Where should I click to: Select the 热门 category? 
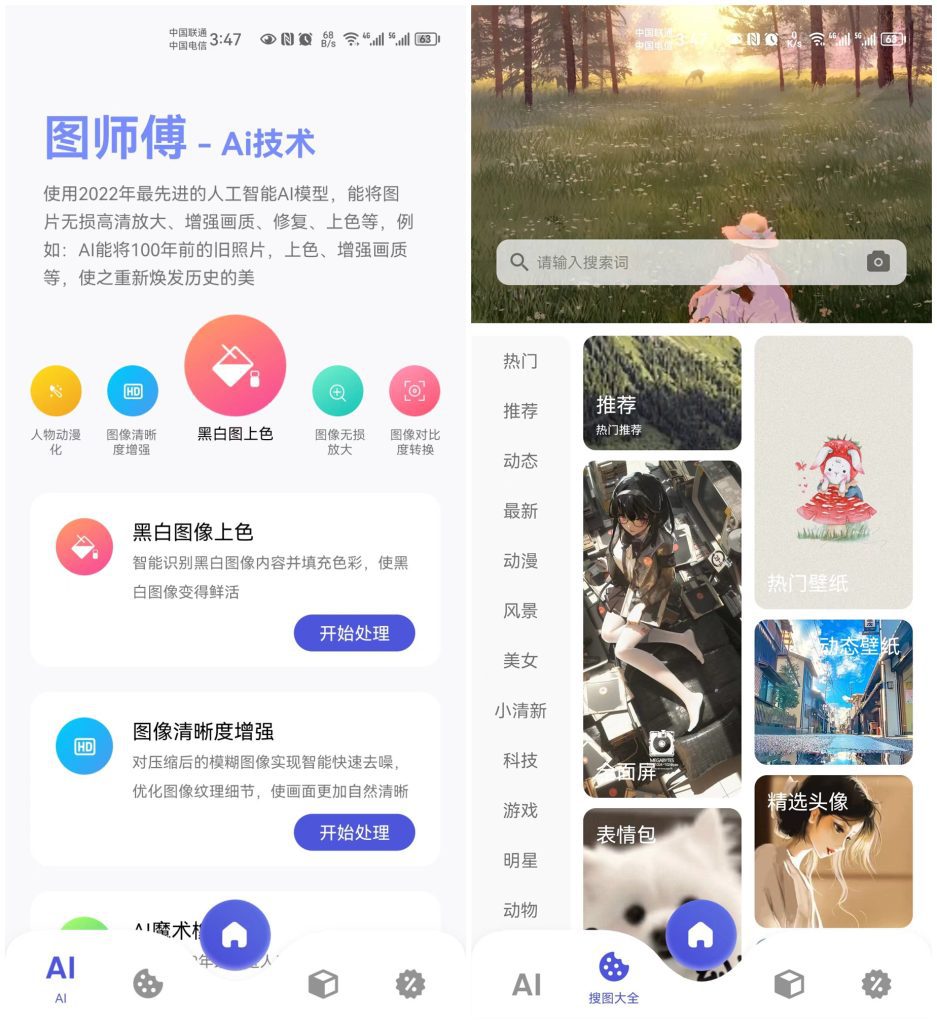pyautogui.click(x=519, y=361)
